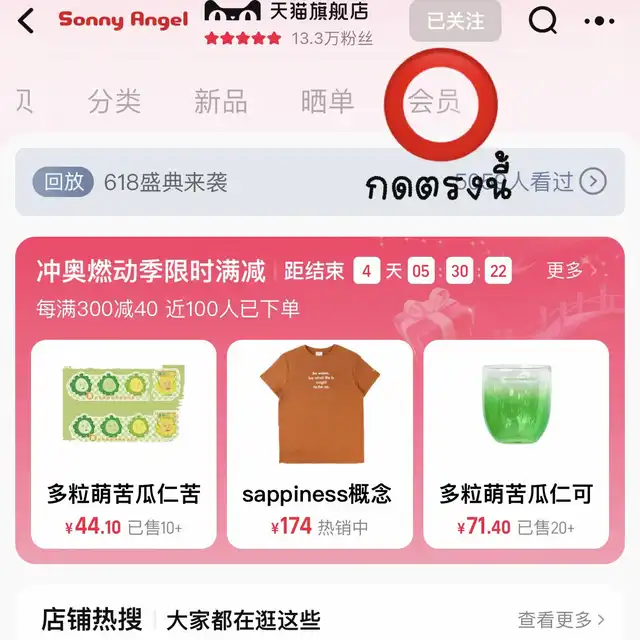Tap the 已关注 follow button
The height and width of the screenshot is (640, 640).
[x=455, y=21]
